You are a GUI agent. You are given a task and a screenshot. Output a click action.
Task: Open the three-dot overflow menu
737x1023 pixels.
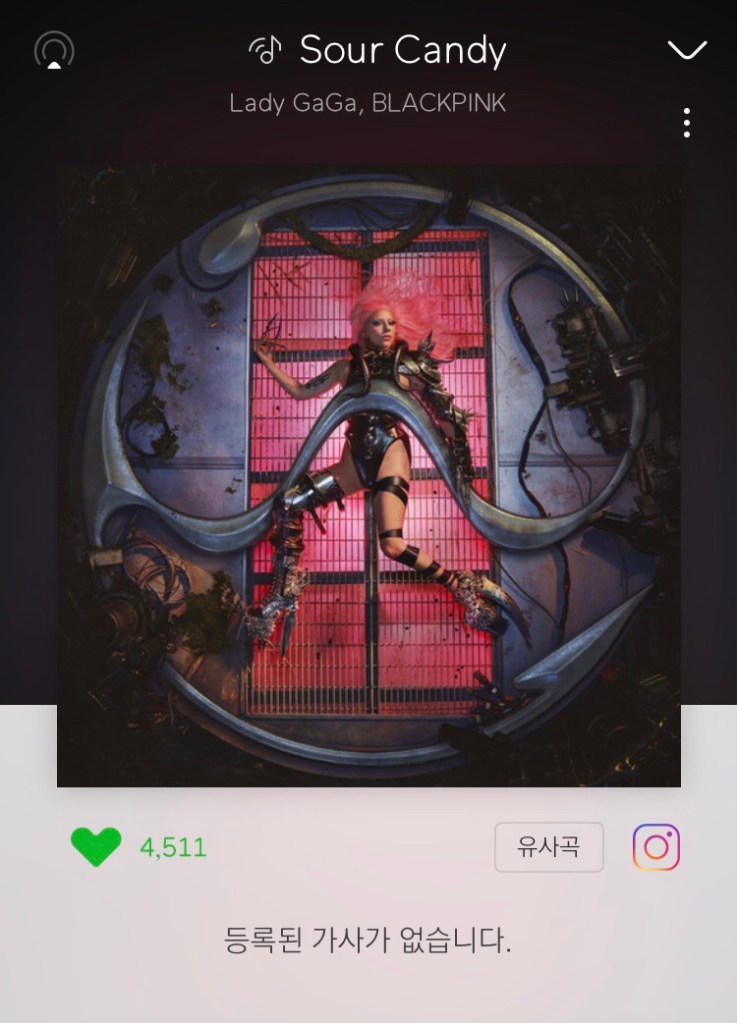[x=686, y=122]
